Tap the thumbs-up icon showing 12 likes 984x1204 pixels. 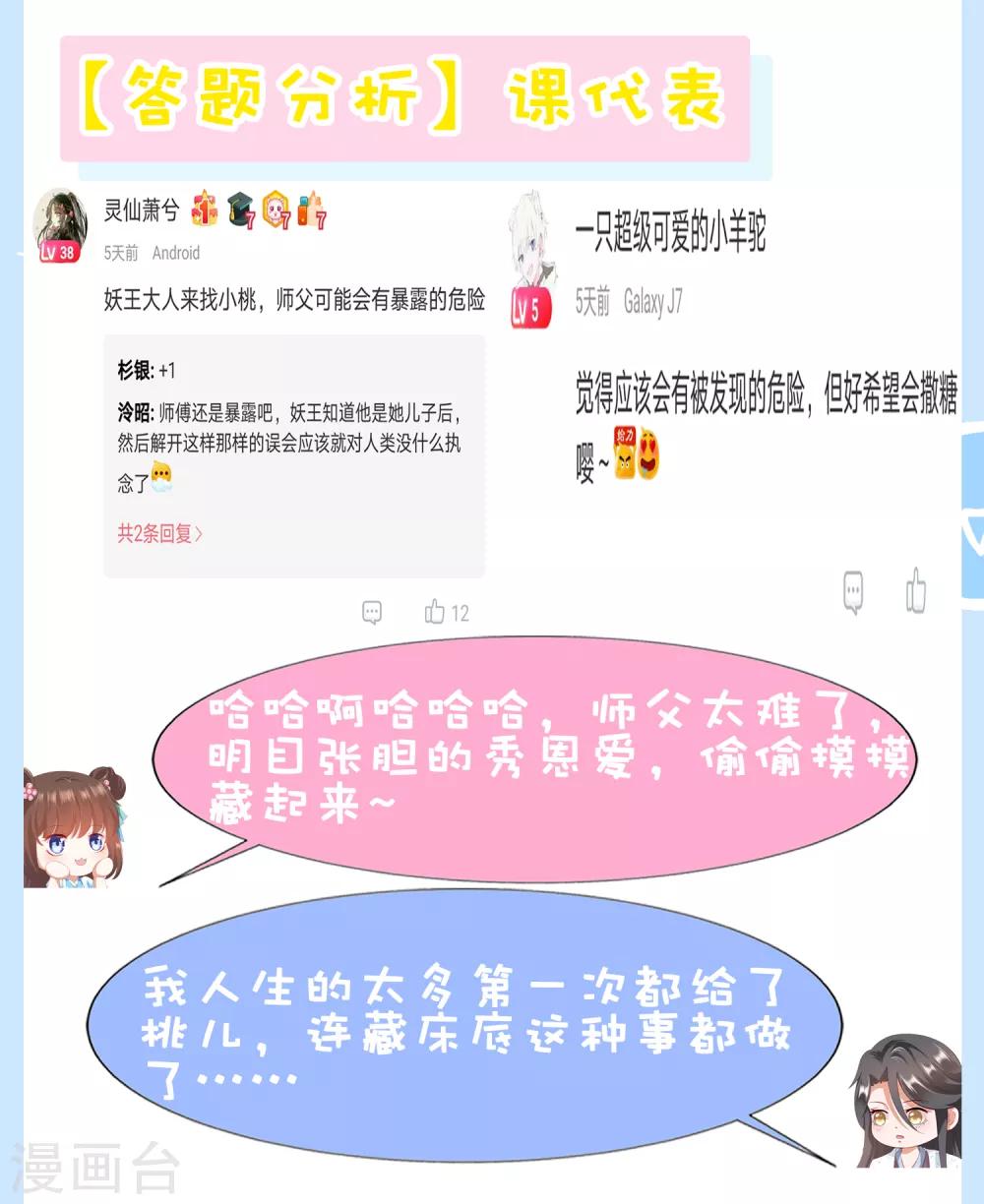point(441,610)
